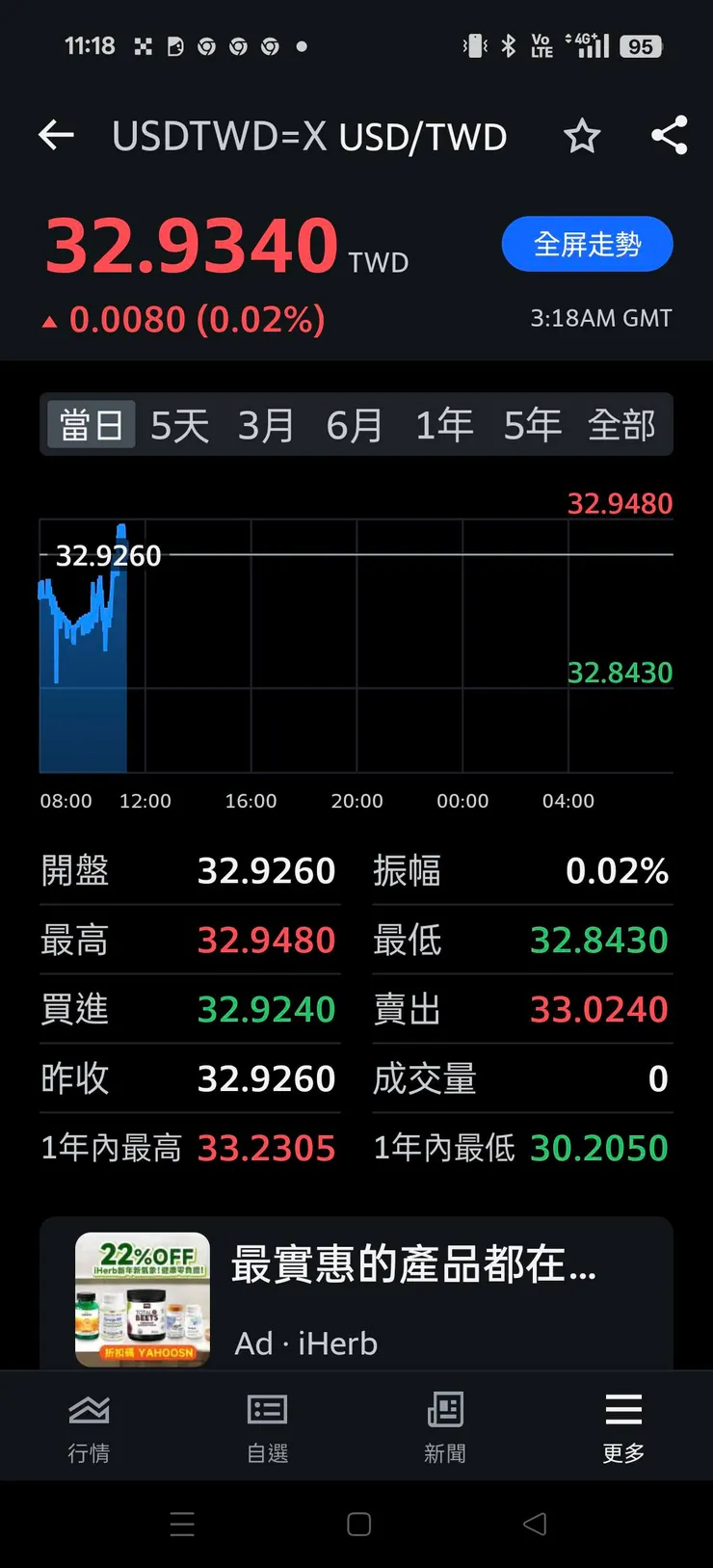Switch chart range to 1年
This screenshot has width=713, height=1568.
[444, 424]
